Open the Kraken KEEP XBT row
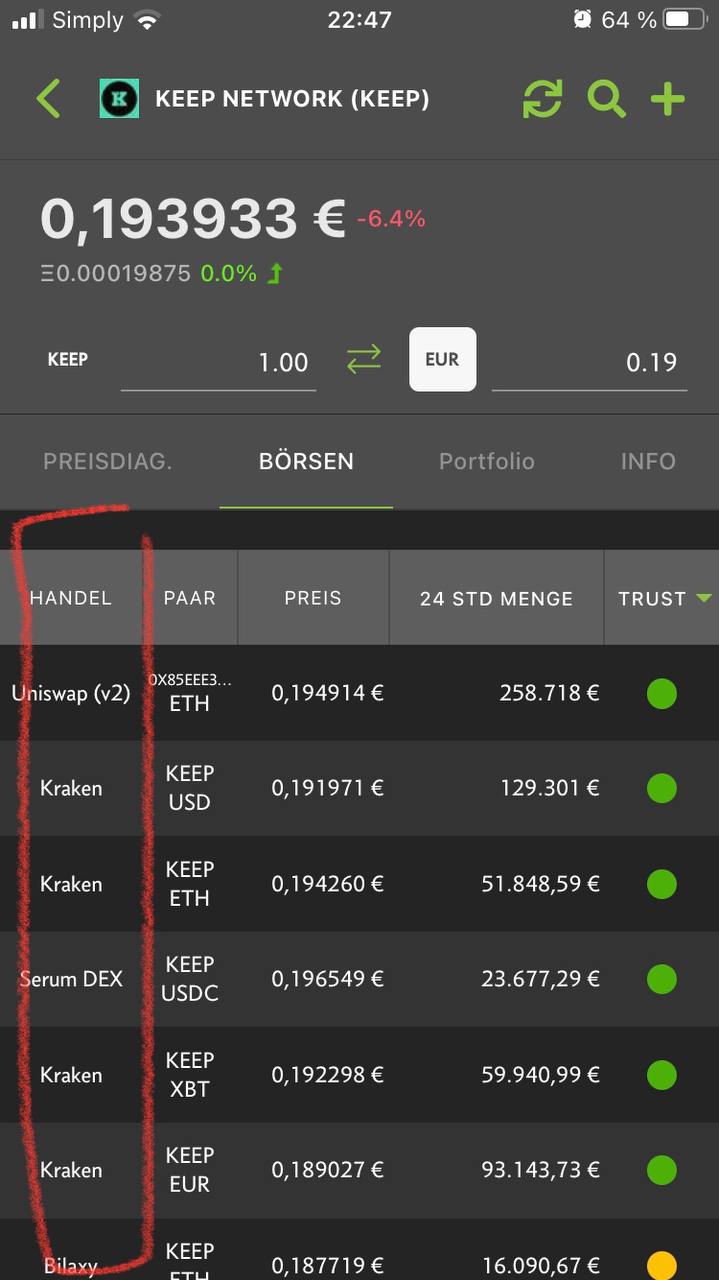This screenshot has width=719, height=1280. tap(359, 1075)
